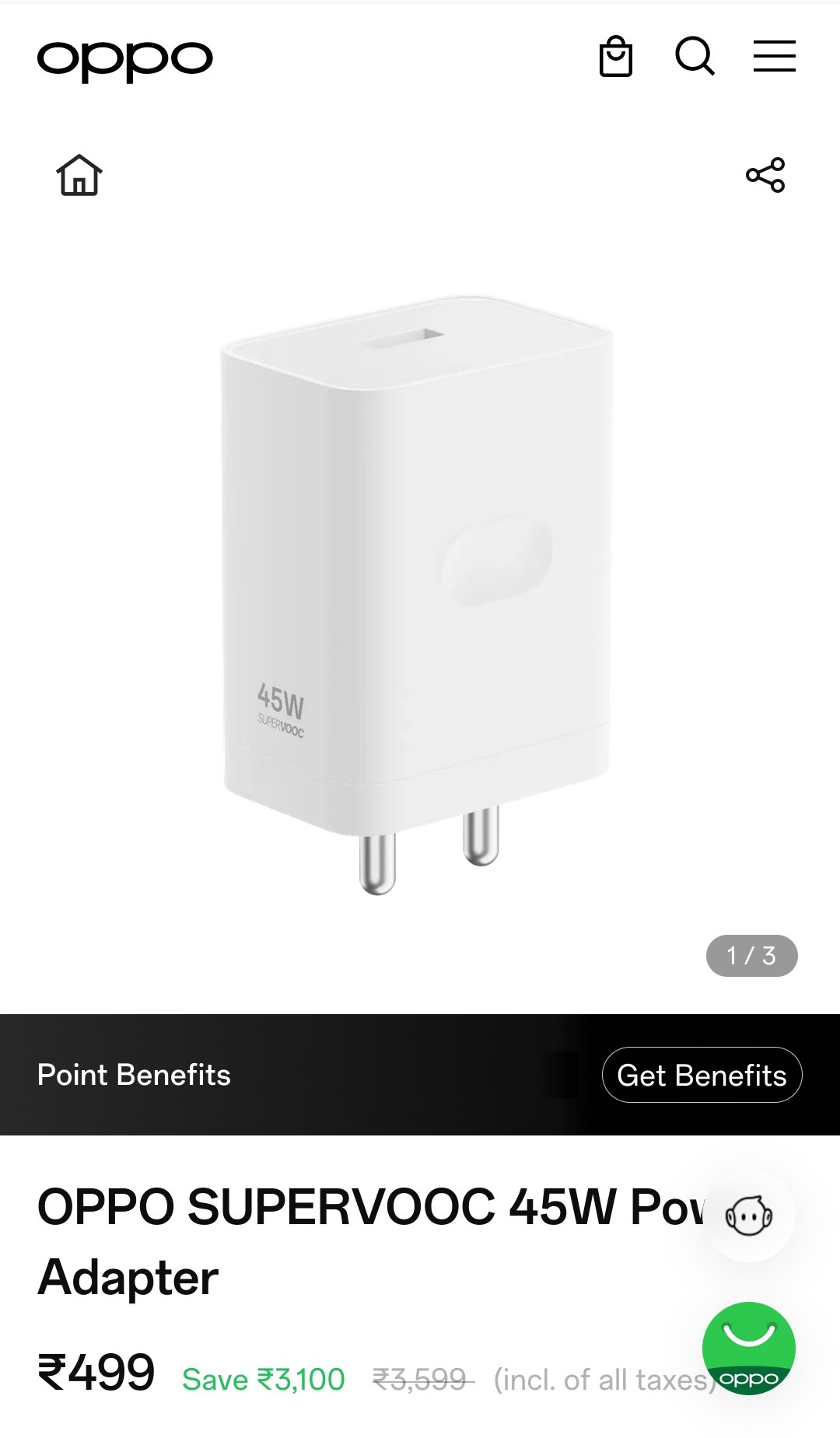Open the green OPPO floating button
840x1438 pixels.
(x=749, y=1349)
